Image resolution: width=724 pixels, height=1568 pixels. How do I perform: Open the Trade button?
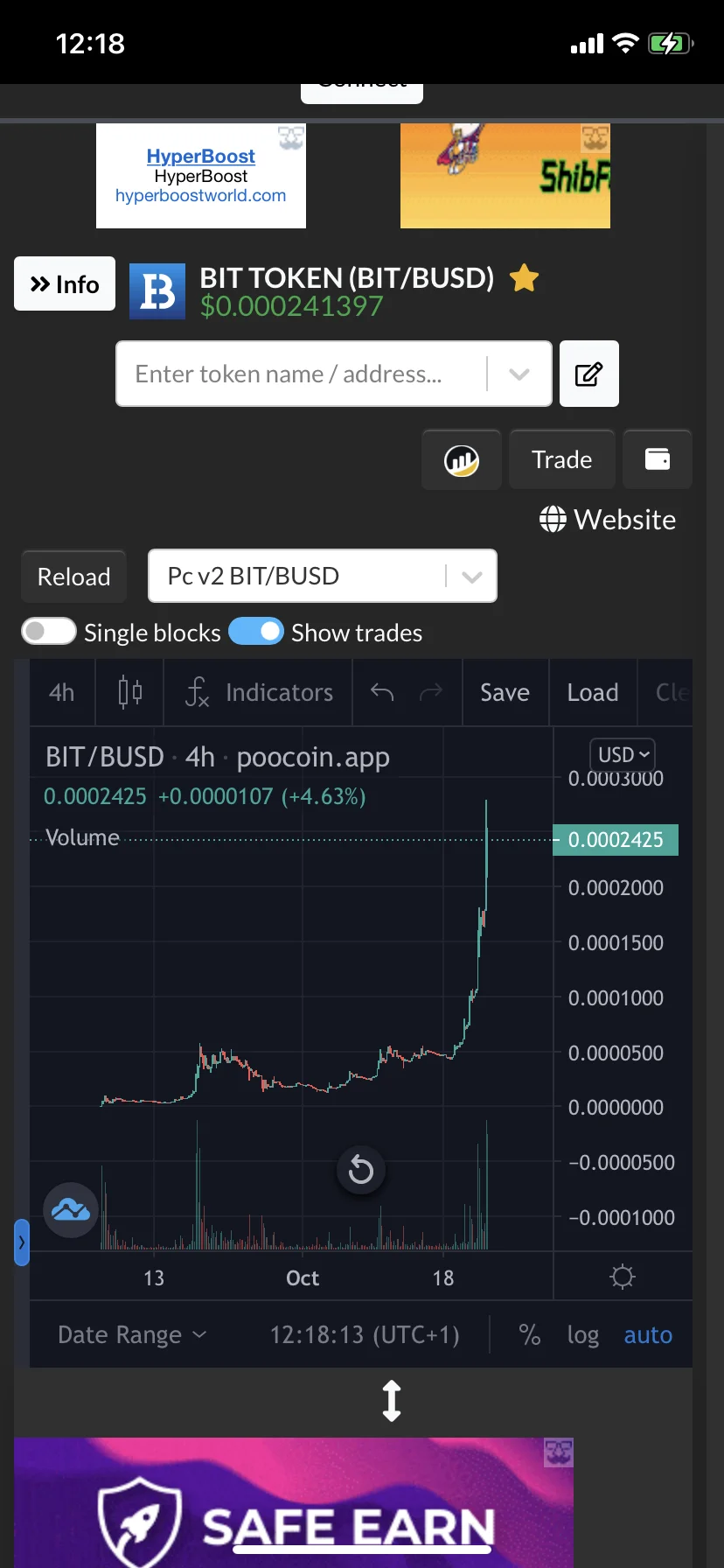pos(562,459)
